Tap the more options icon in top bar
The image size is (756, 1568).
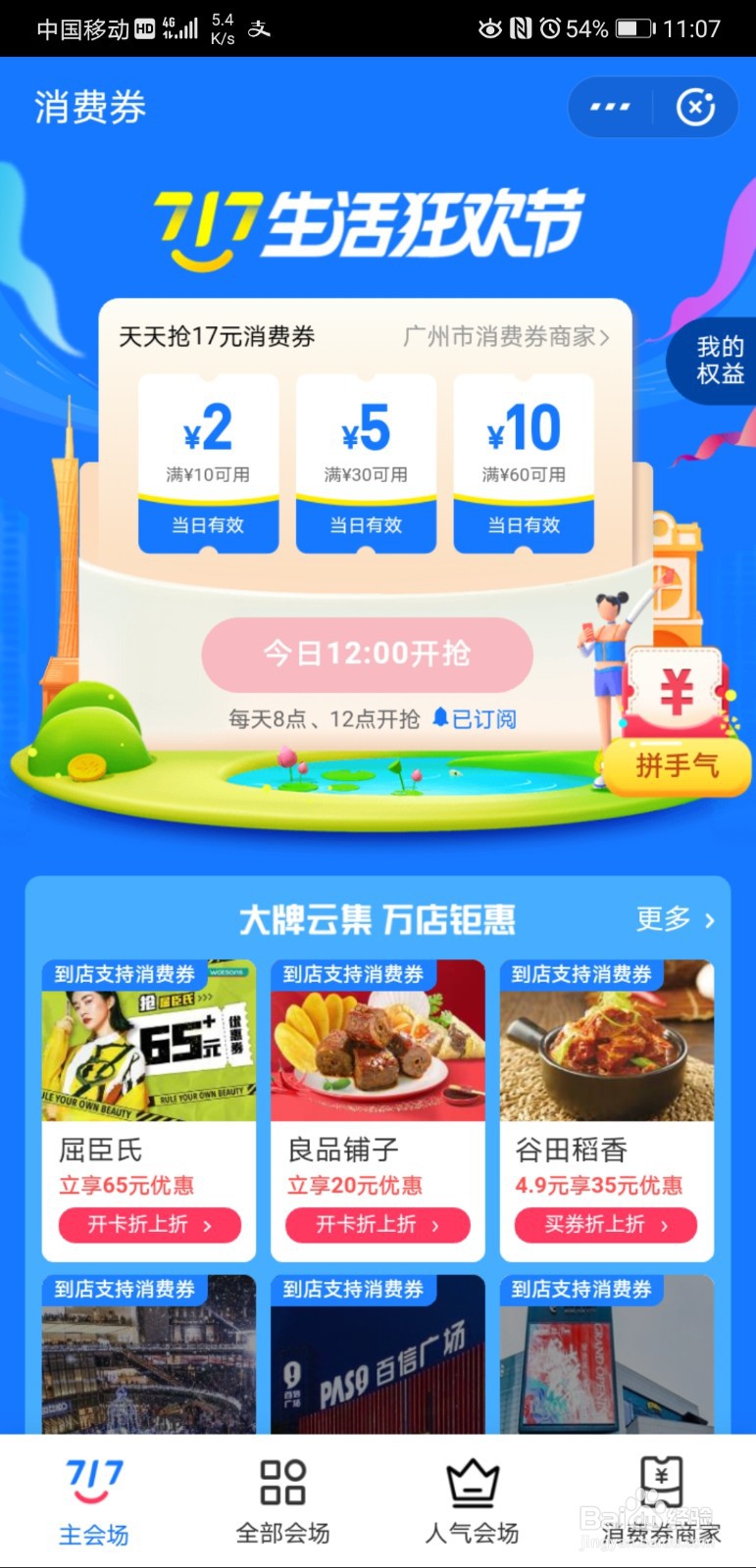pos(610,108)
